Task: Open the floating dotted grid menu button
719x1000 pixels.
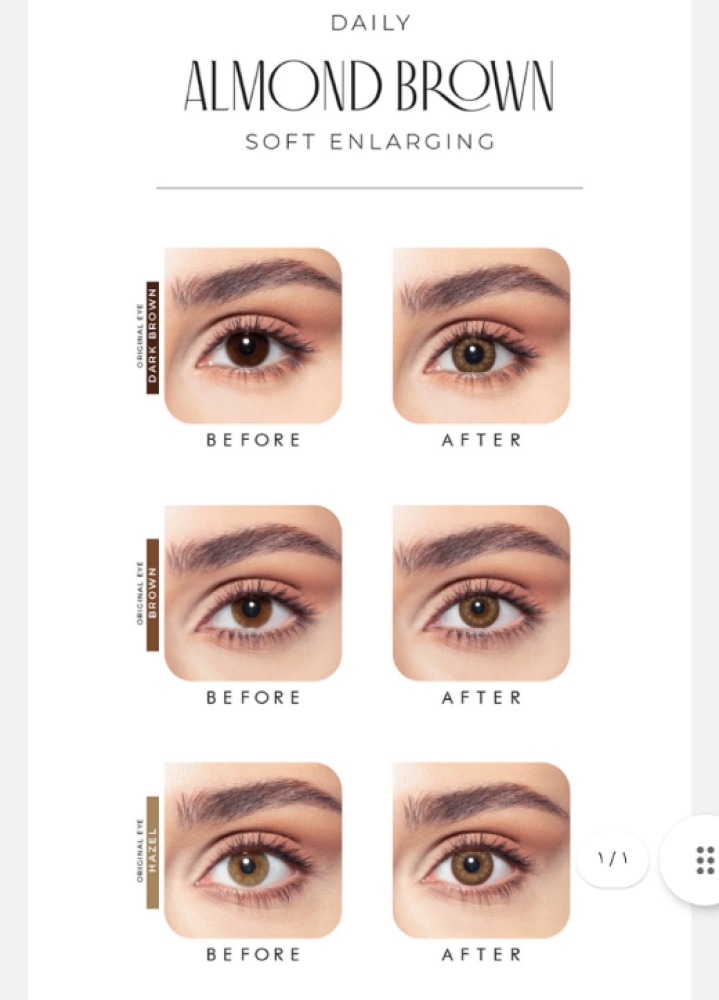Action: coord(703,860)
